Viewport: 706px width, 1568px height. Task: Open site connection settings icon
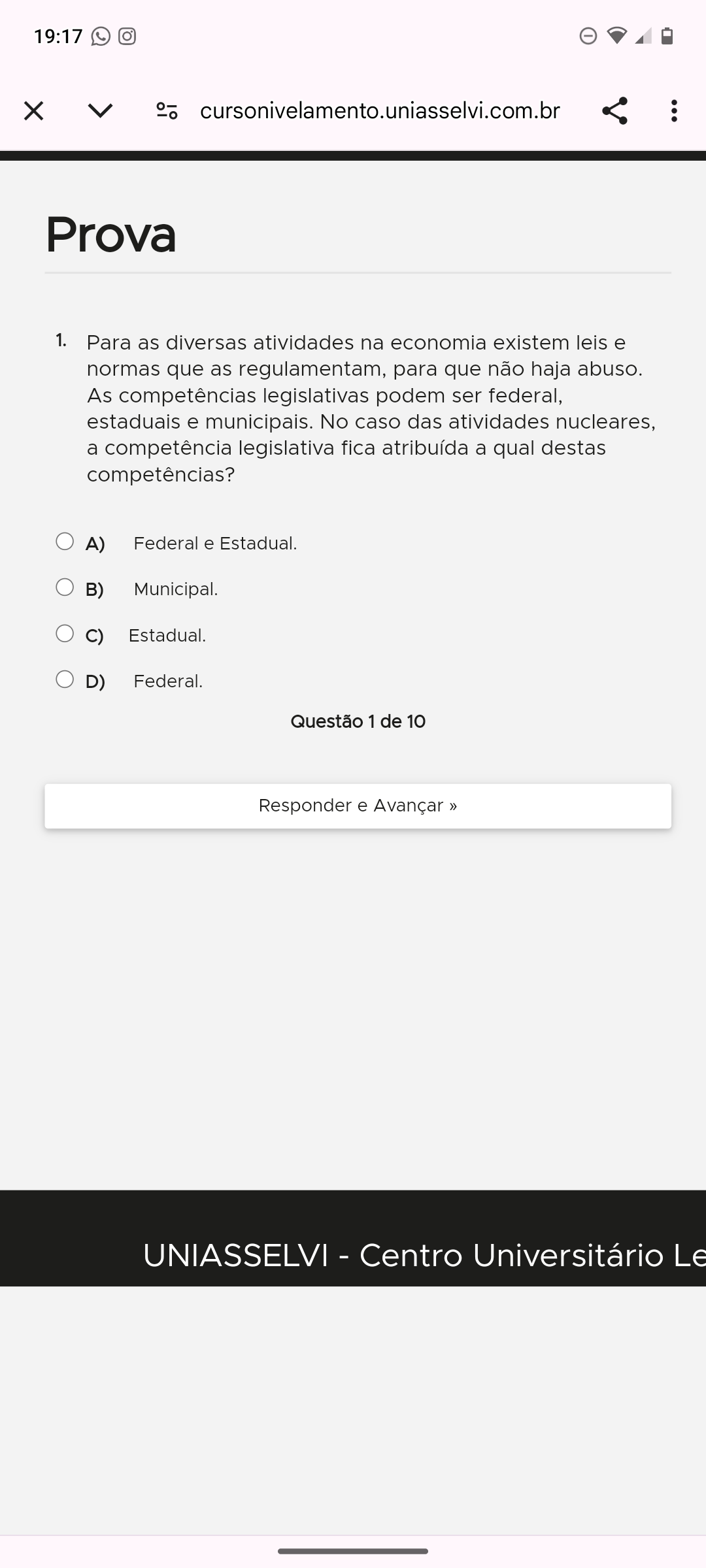167,111
